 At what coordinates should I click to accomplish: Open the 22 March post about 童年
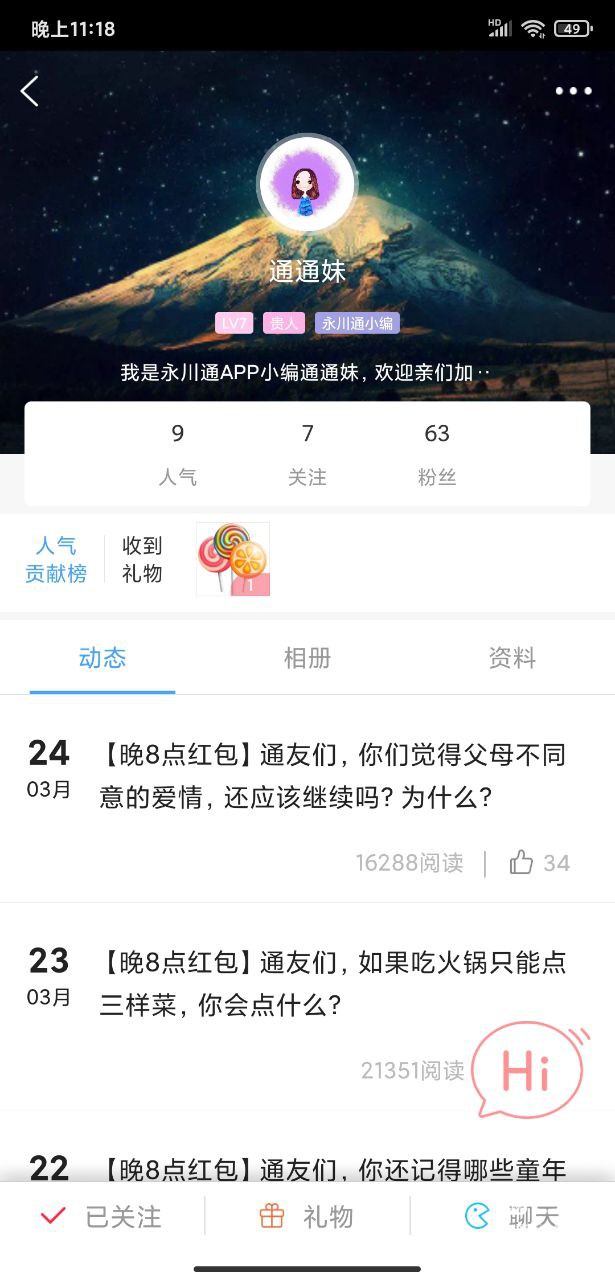(332, 1169)
